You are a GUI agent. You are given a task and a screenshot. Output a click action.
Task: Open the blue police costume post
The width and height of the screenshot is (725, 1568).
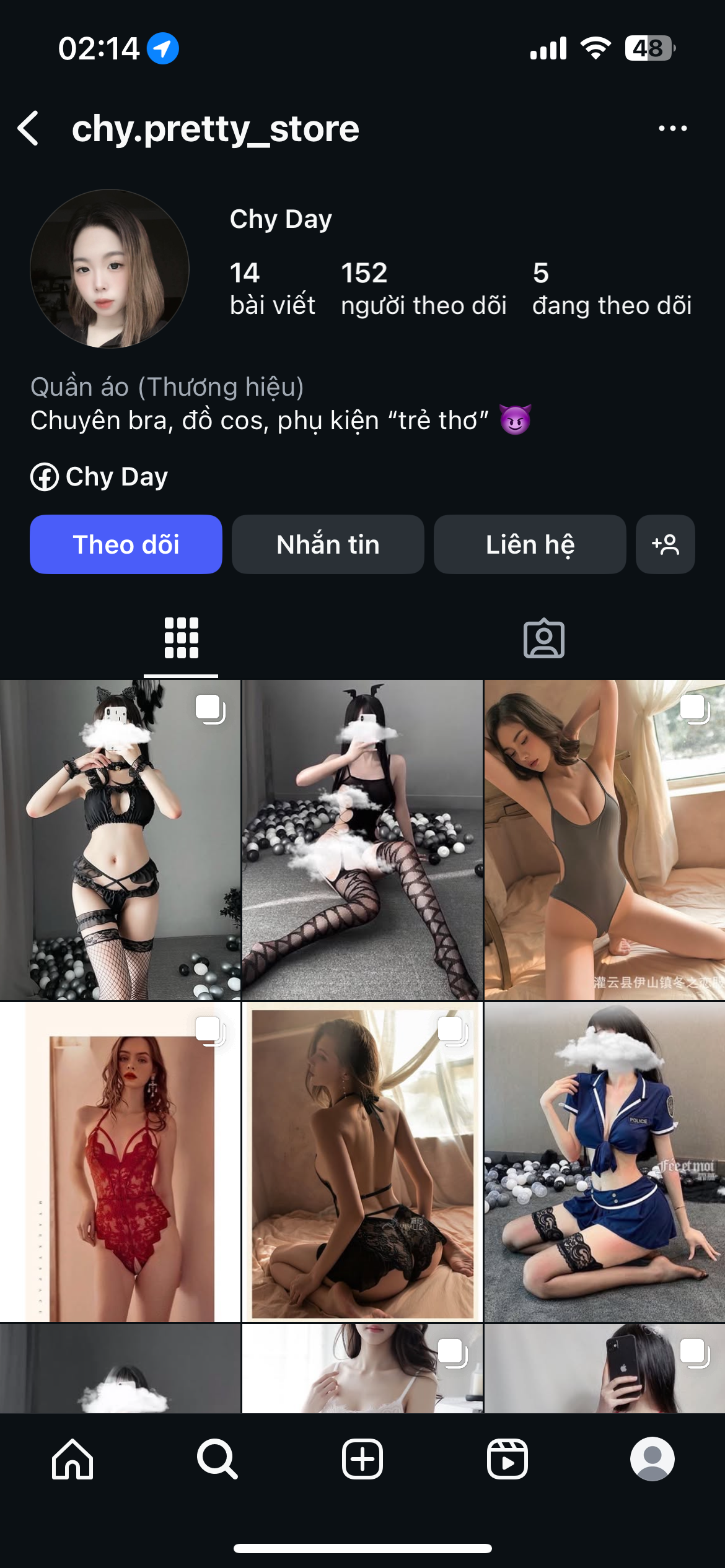pos(604,1162)
